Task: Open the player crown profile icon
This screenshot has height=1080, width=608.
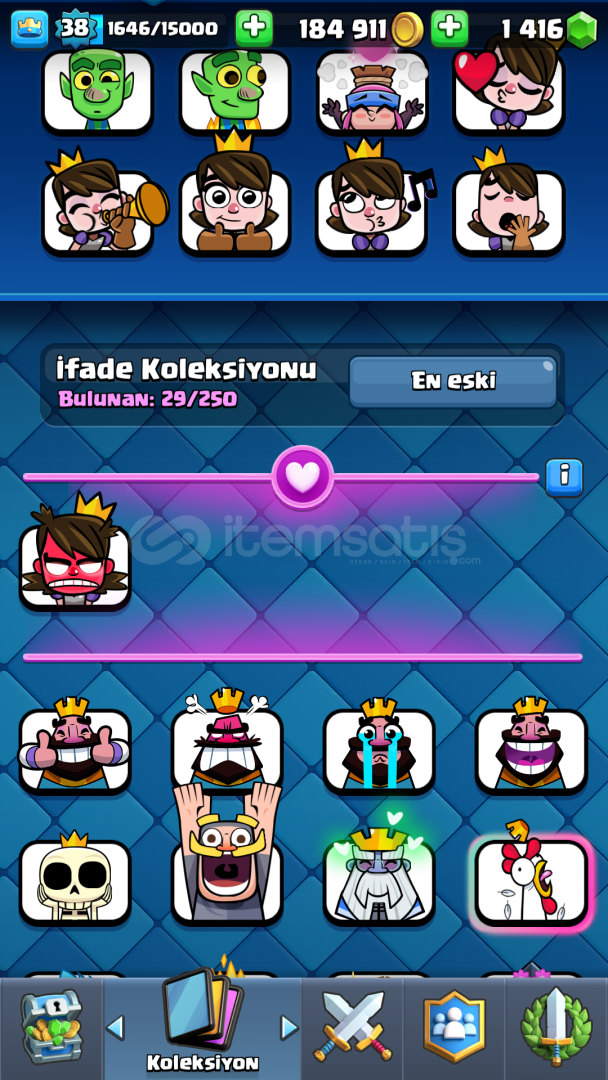Action: point(29,29)
